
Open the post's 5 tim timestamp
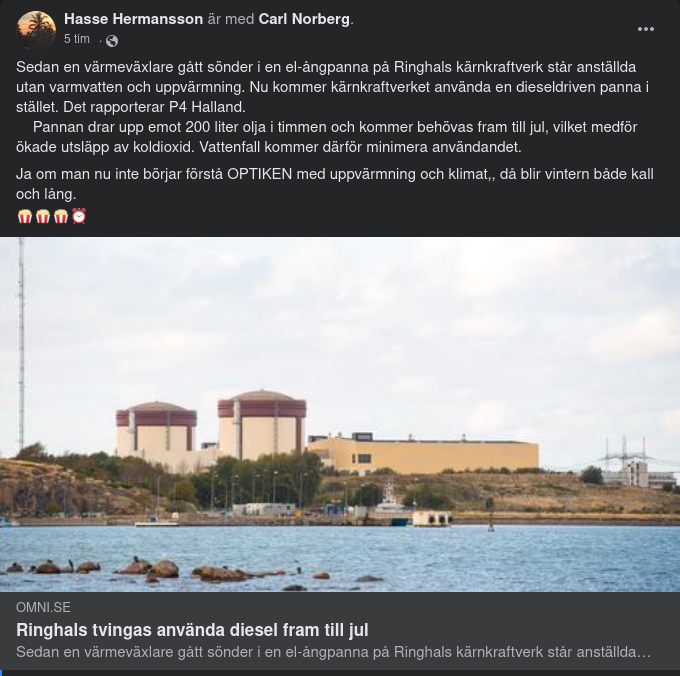[x=77, y=39]
